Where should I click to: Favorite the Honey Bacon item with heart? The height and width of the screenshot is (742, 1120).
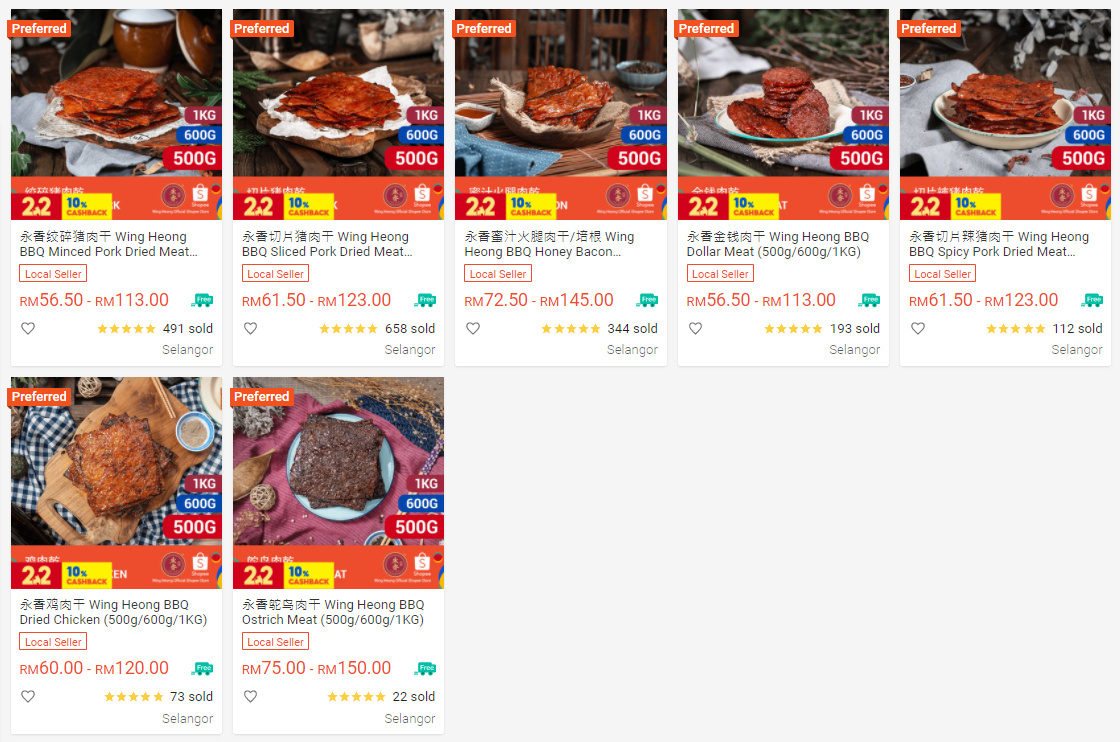pos(473,328)
